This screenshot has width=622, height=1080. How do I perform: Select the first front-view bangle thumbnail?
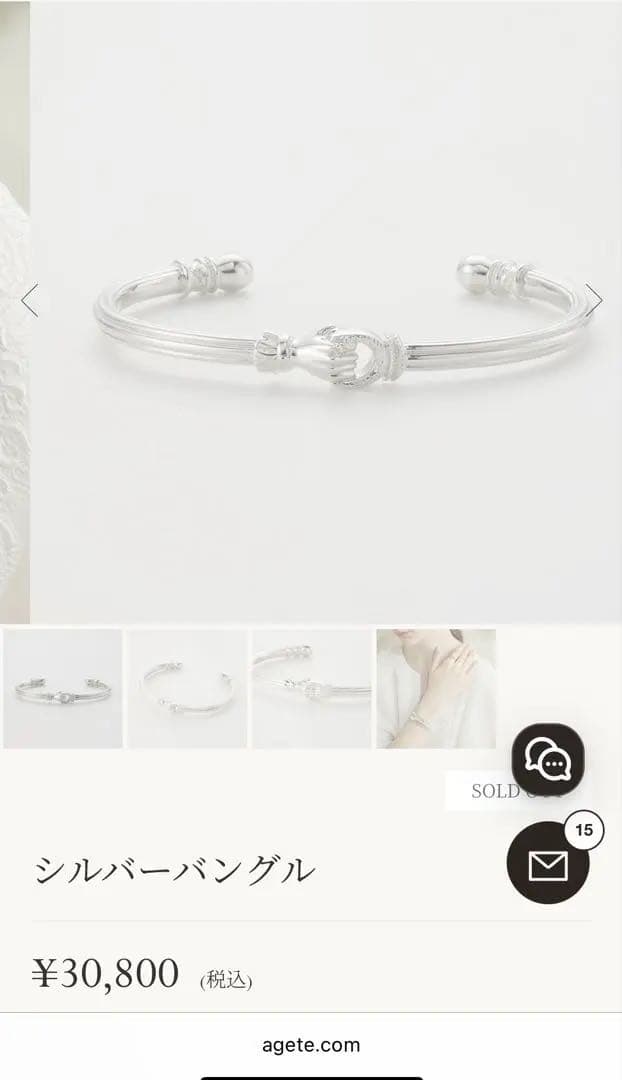coord(63,689)
